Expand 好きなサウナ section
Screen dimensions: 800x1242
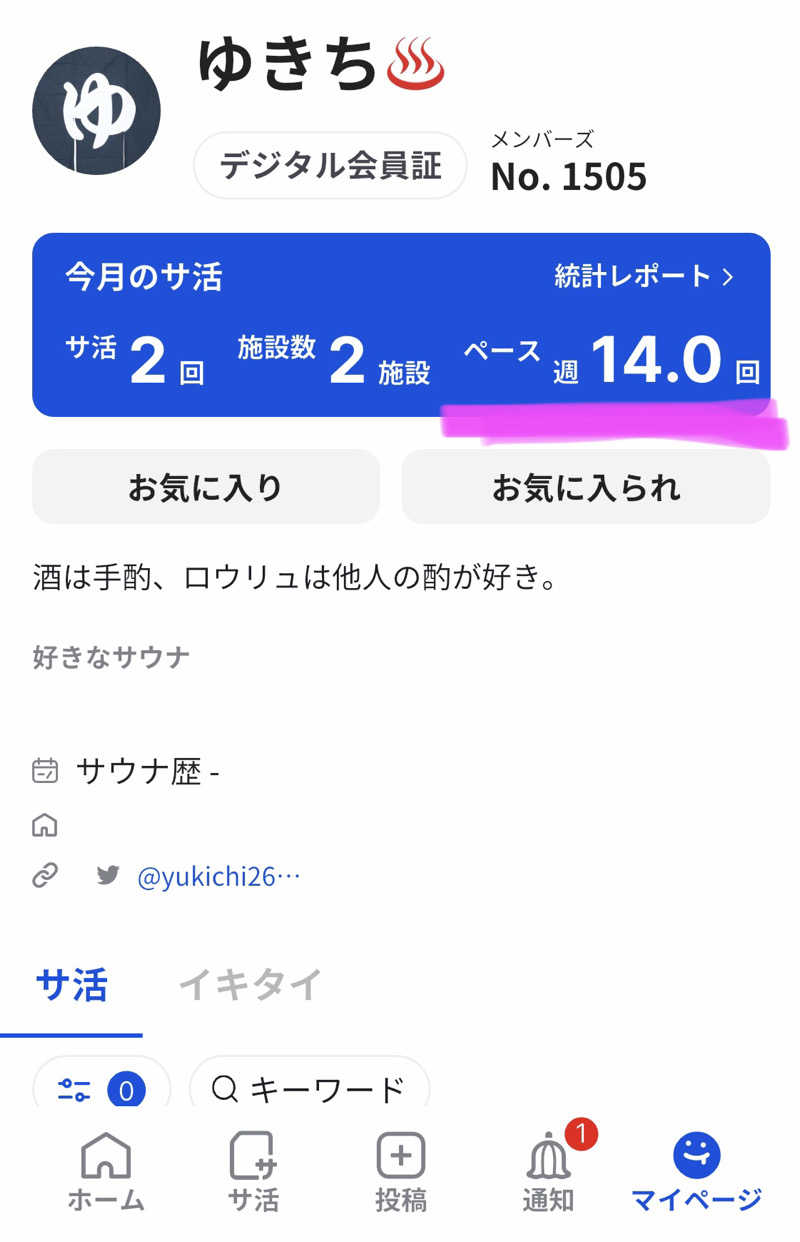point(110,656)
